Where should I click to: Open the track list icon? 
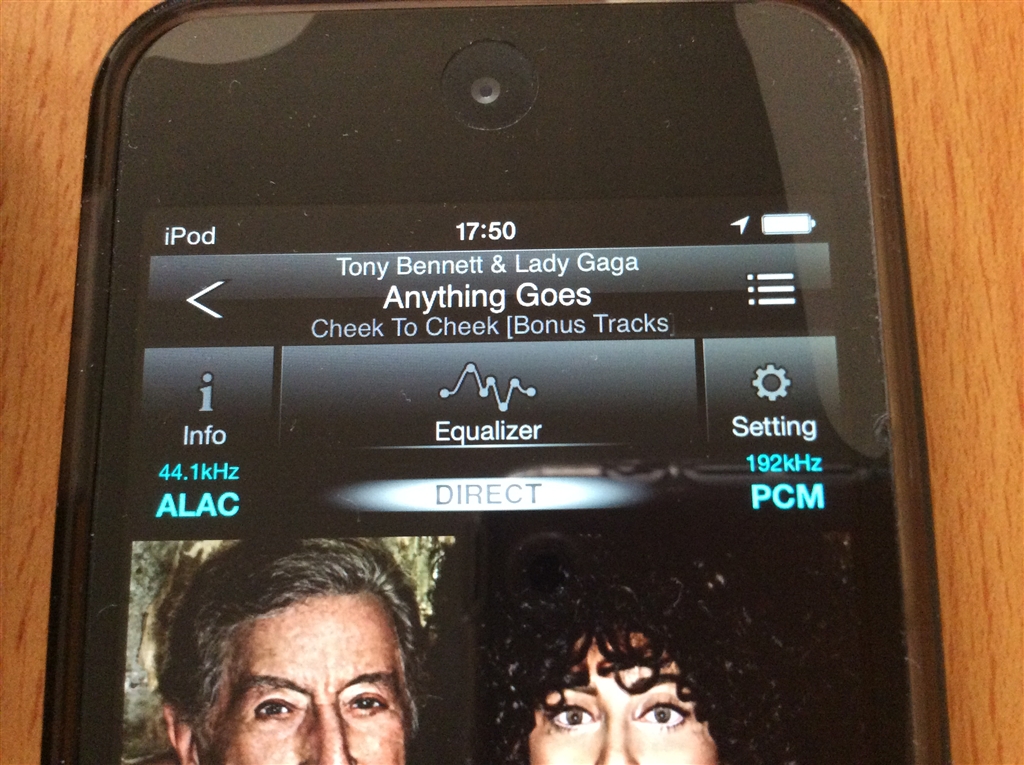coord(770,290)
